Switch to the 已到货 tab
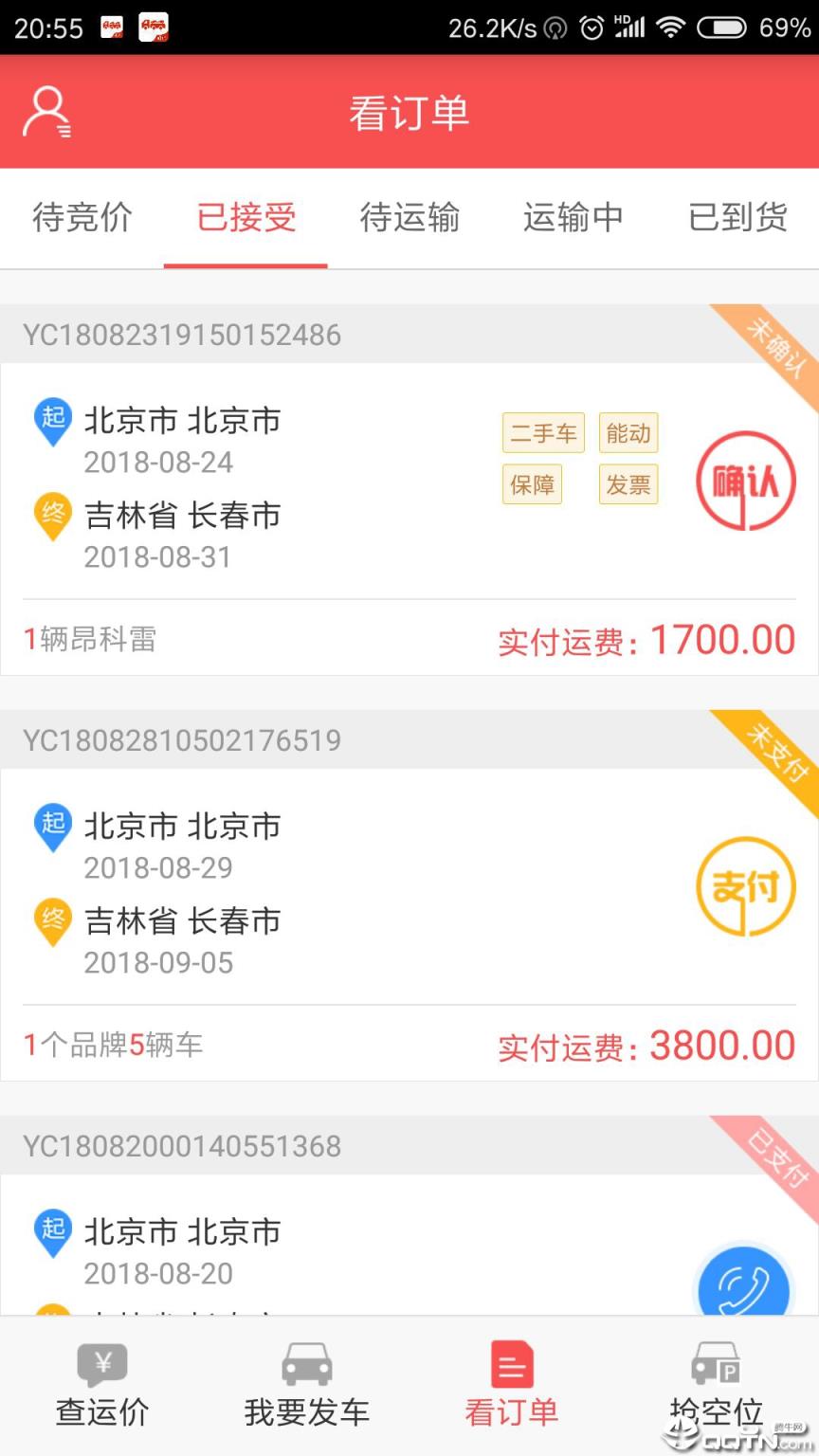 pyautogui.click(x=737, y=218)
